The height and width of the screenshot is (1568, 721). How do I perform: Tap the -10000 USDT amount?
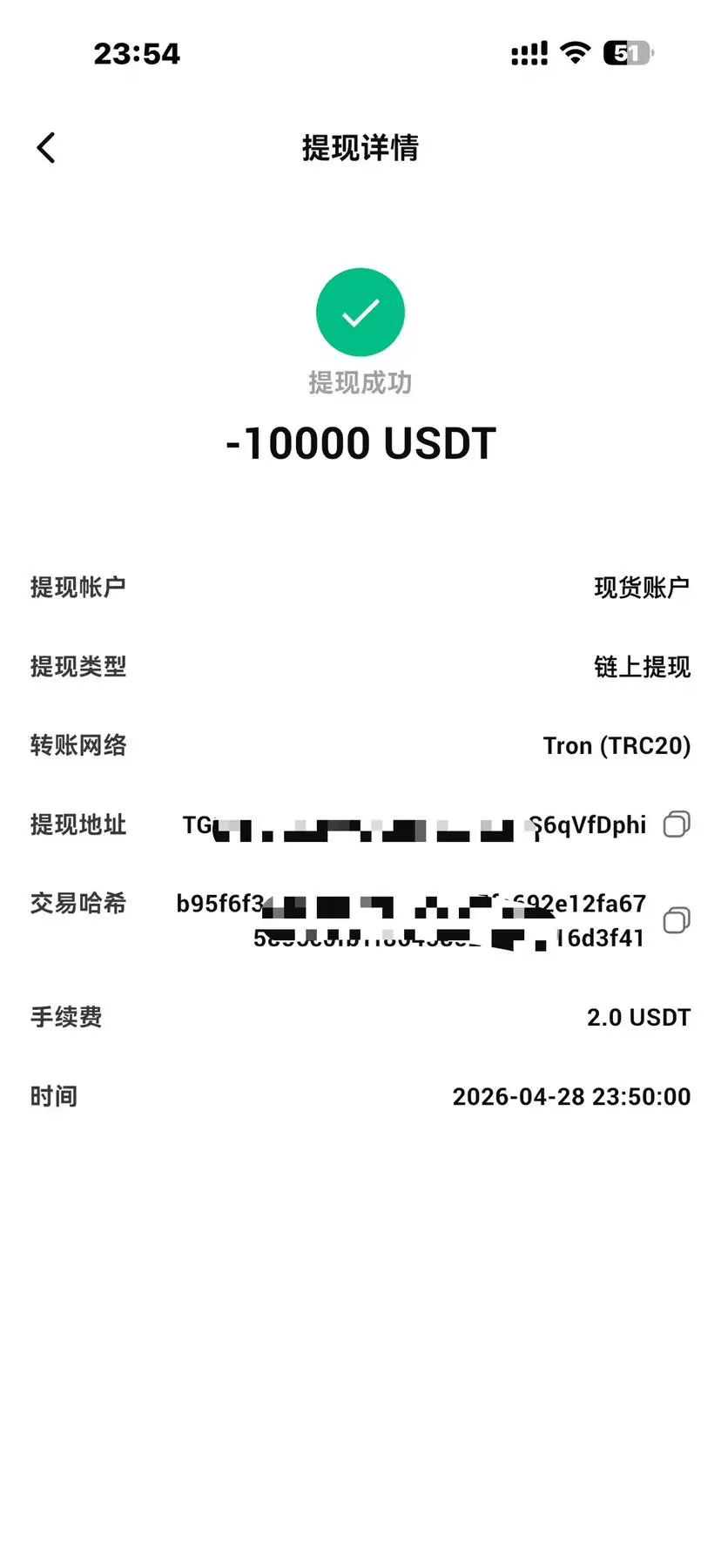point(360,443)
